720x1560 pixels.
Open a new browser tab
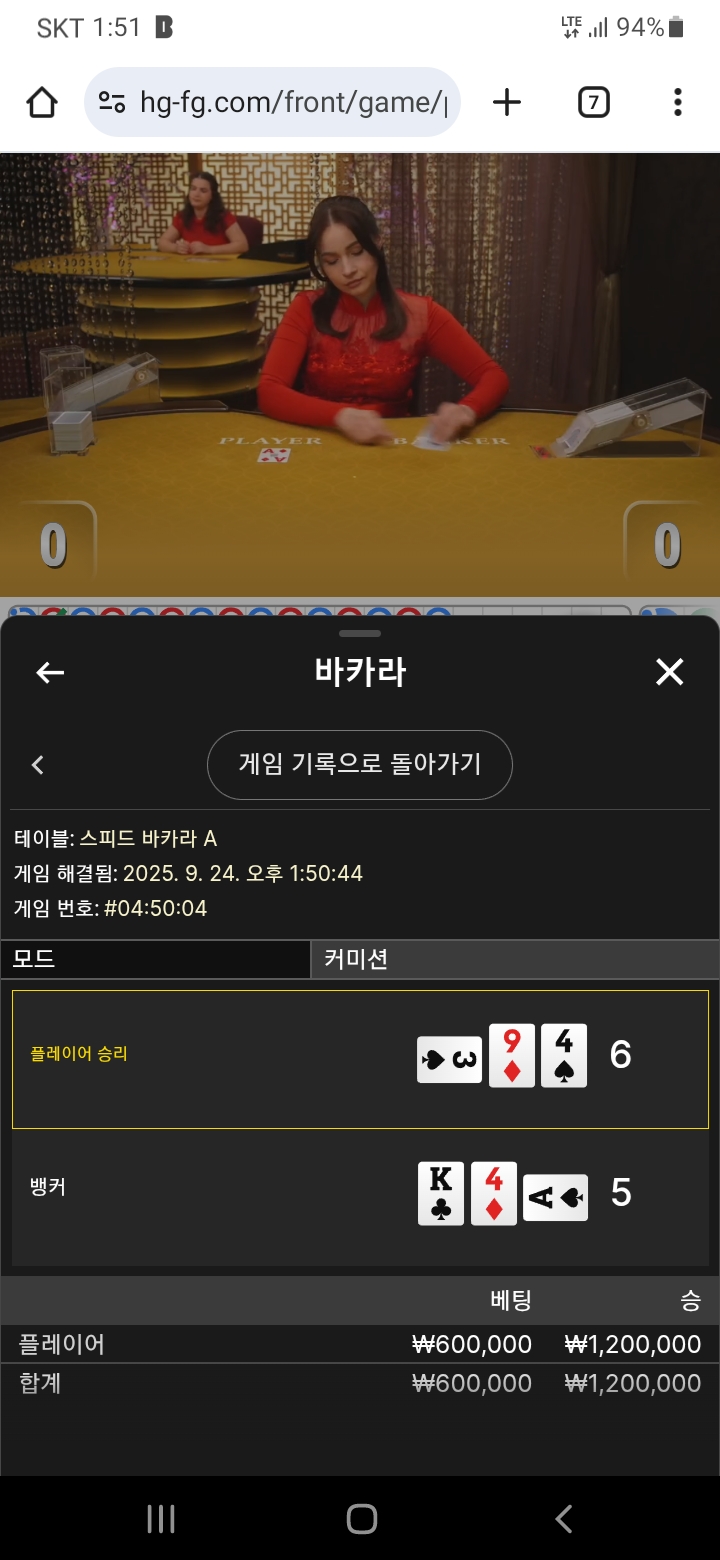507,102
